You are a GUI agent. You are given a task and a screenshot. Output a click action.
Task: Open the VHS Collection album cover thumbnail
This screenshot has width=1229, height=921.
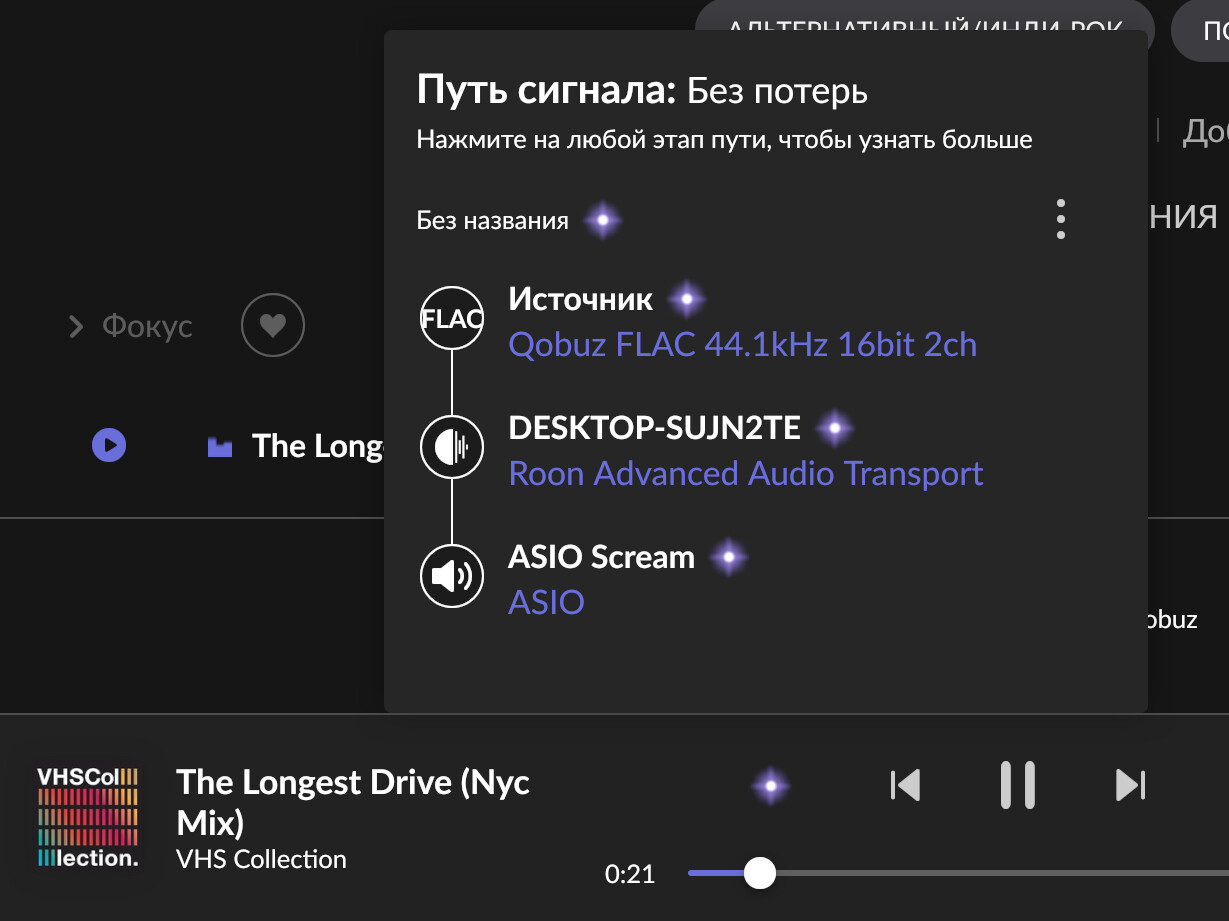click(87, 817)
